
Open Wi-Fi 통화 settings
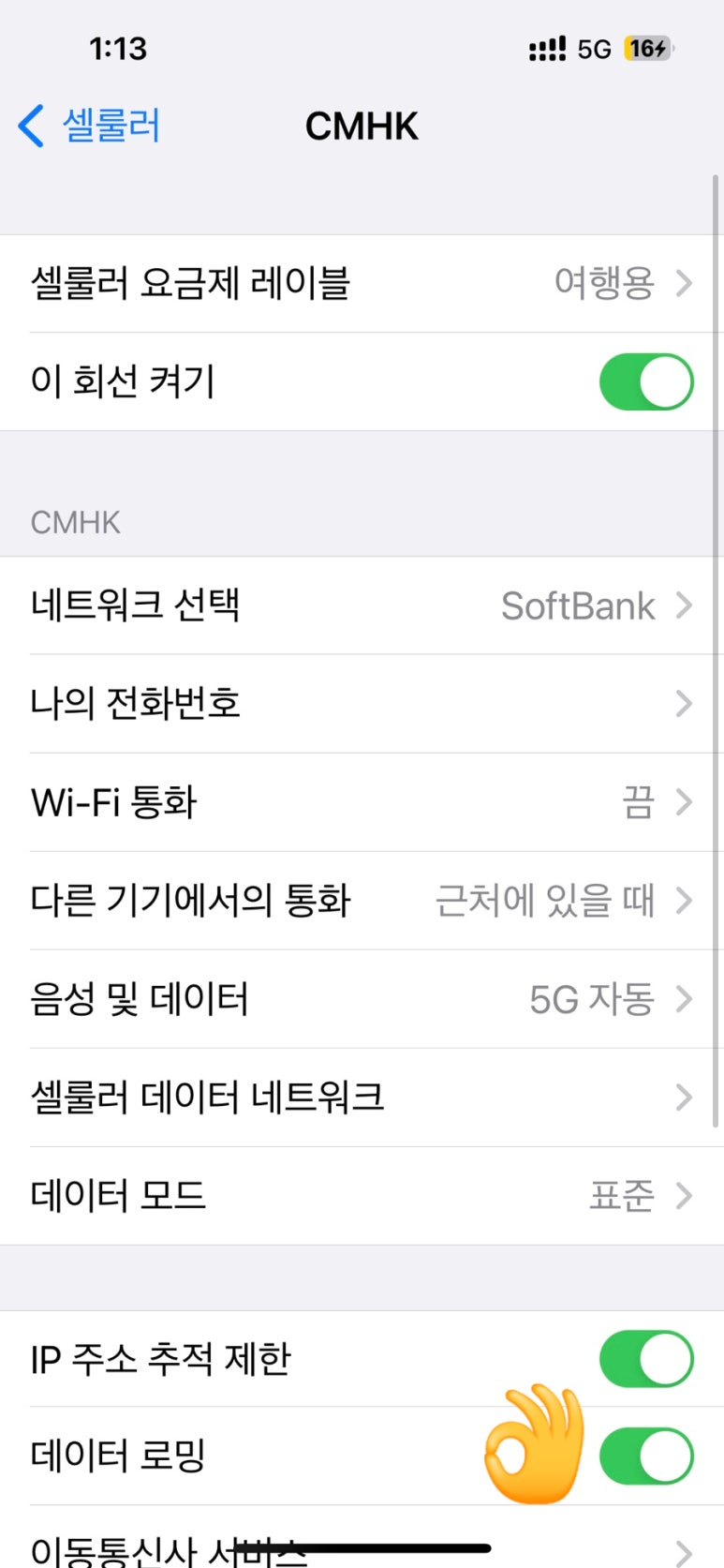(x=362, y=802)
